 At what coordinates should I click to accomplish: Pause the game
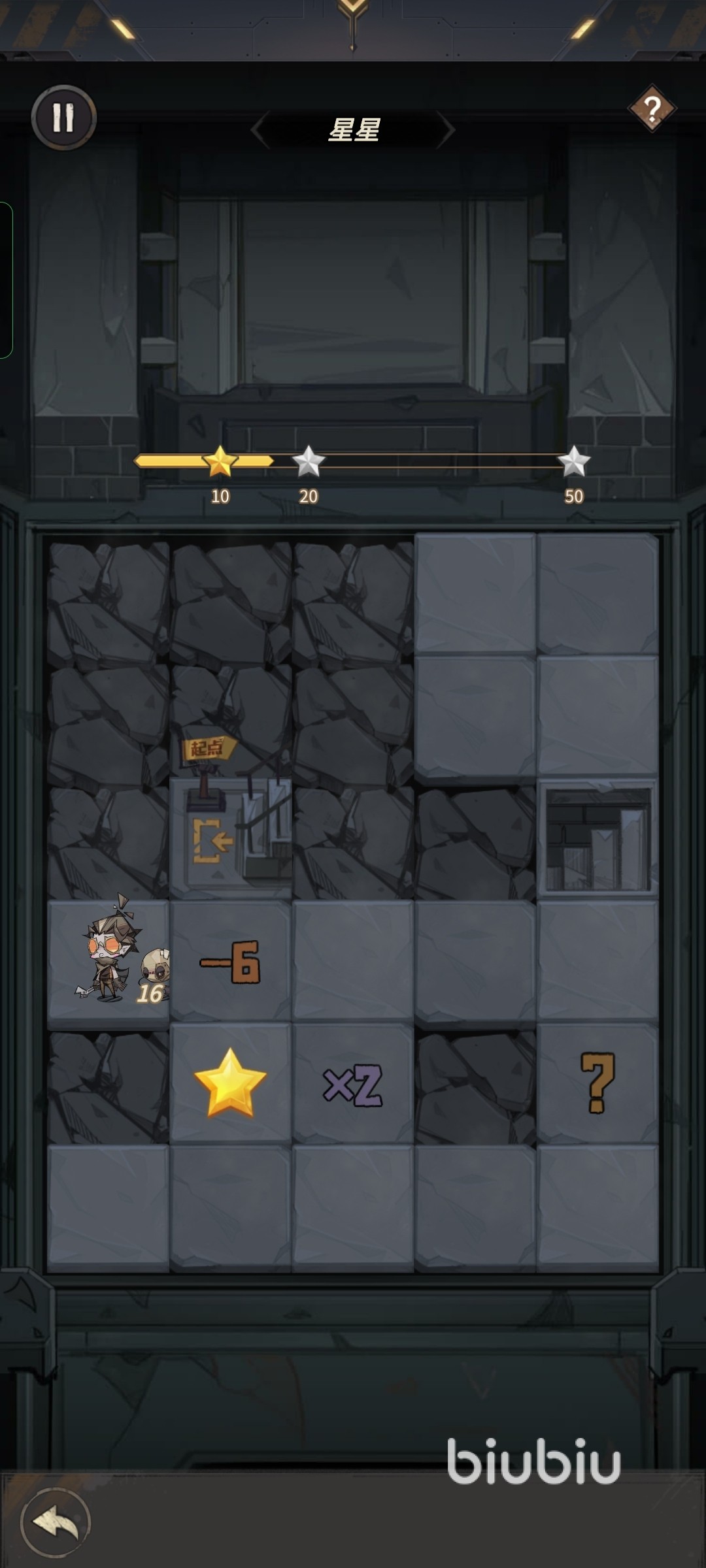click(x=63, y=118)
